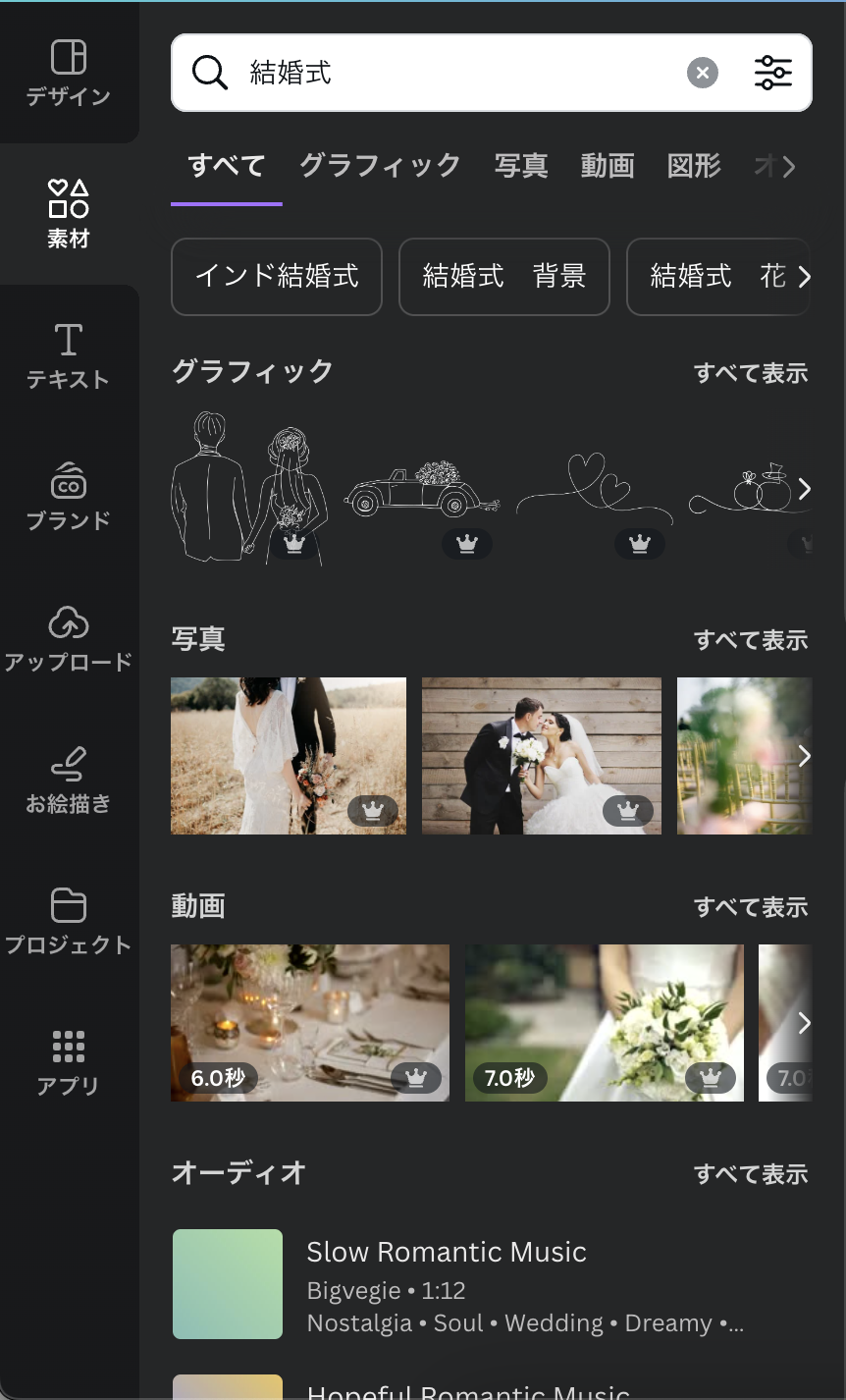The image size is (846, 1400).
Task: Open the プロジェクト sidebar section
Action: pos(69,921)
